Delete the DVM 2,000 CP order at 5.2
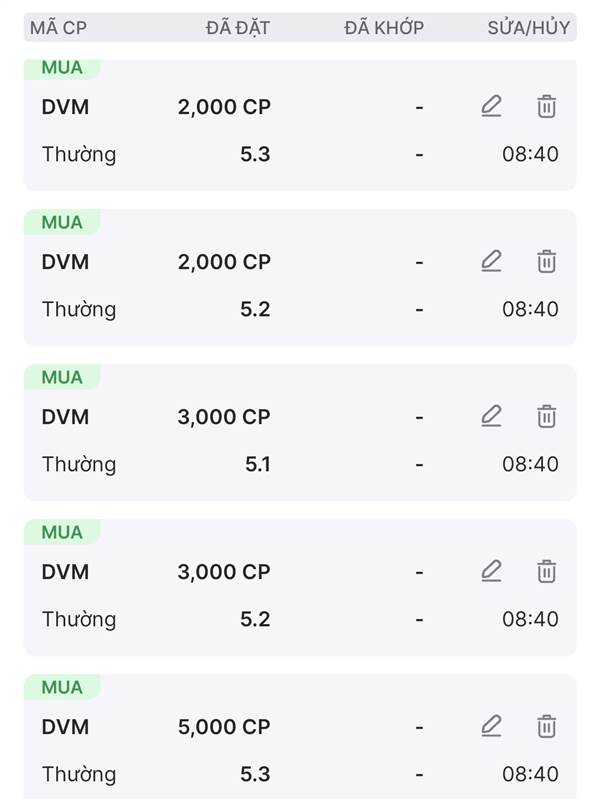600x800 pixels. pyautogui.click(x=546, y=261)
